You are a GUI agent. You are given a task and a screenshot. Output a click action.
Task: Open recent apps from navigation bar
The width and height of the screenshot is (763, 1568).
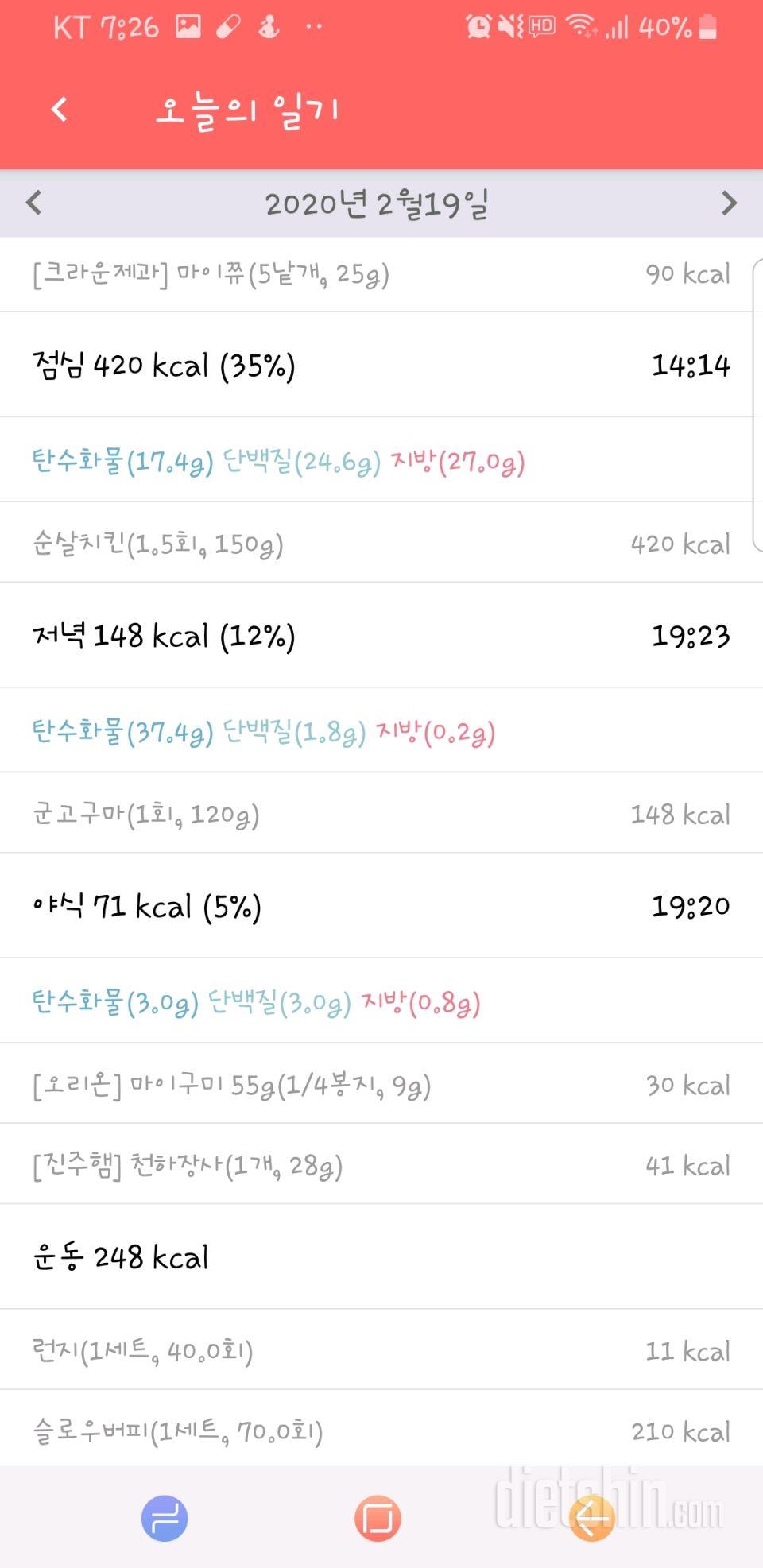coord(165,1519)
